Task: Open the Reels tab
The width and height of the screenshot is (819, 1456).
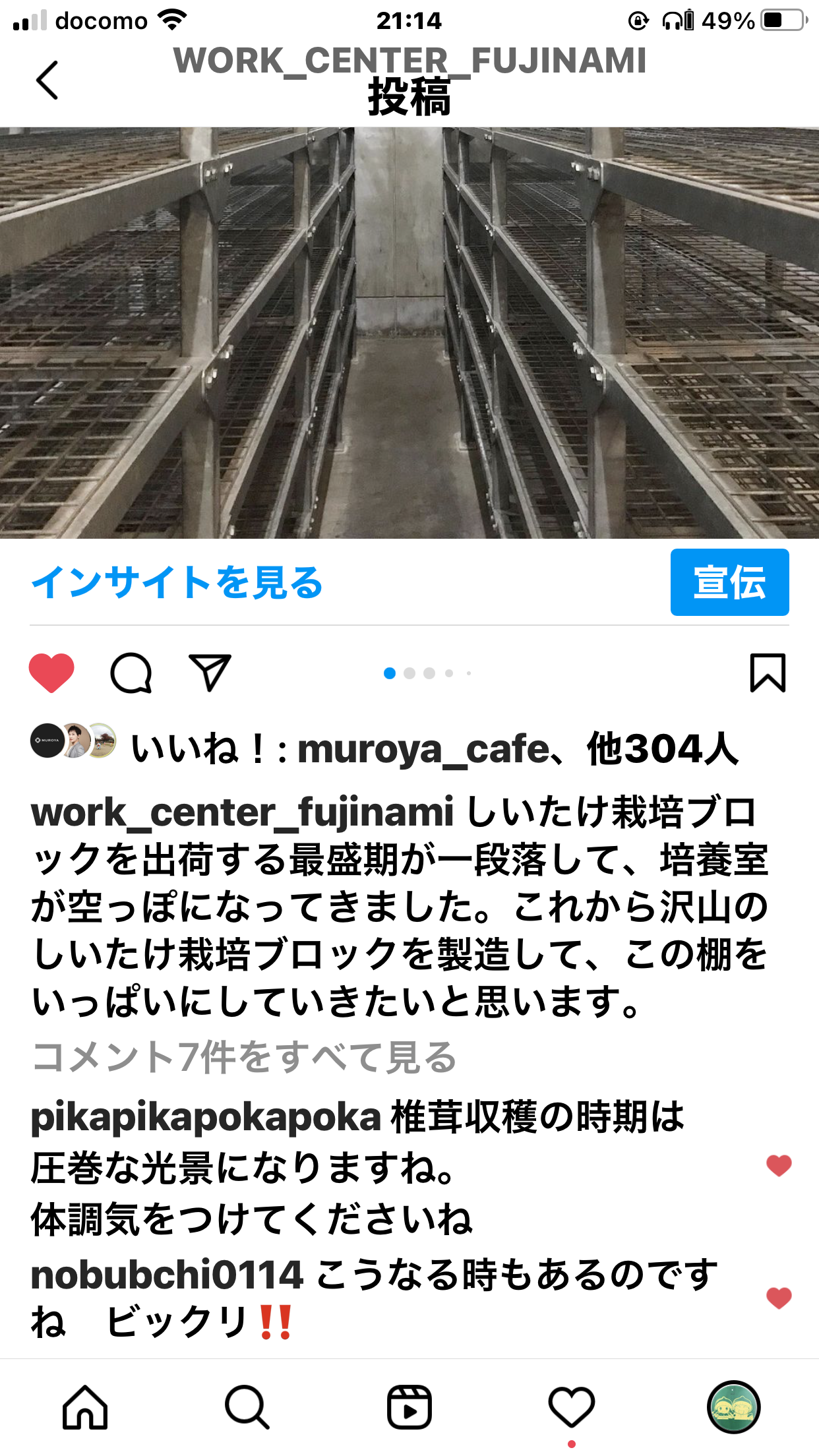Action: coord(409,1407)
